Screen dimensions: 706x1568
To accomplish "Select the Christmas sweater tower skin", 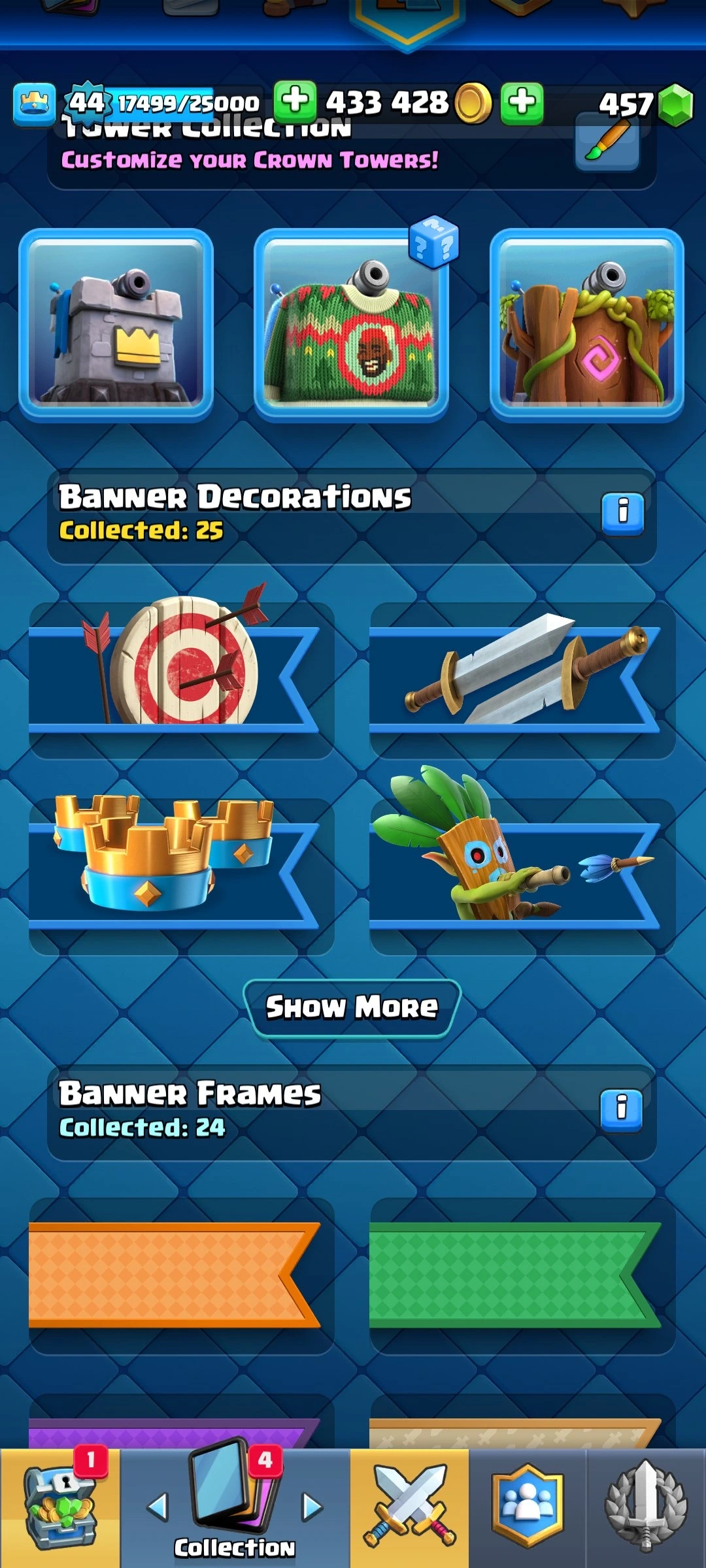I will click(x=351, y=325).
